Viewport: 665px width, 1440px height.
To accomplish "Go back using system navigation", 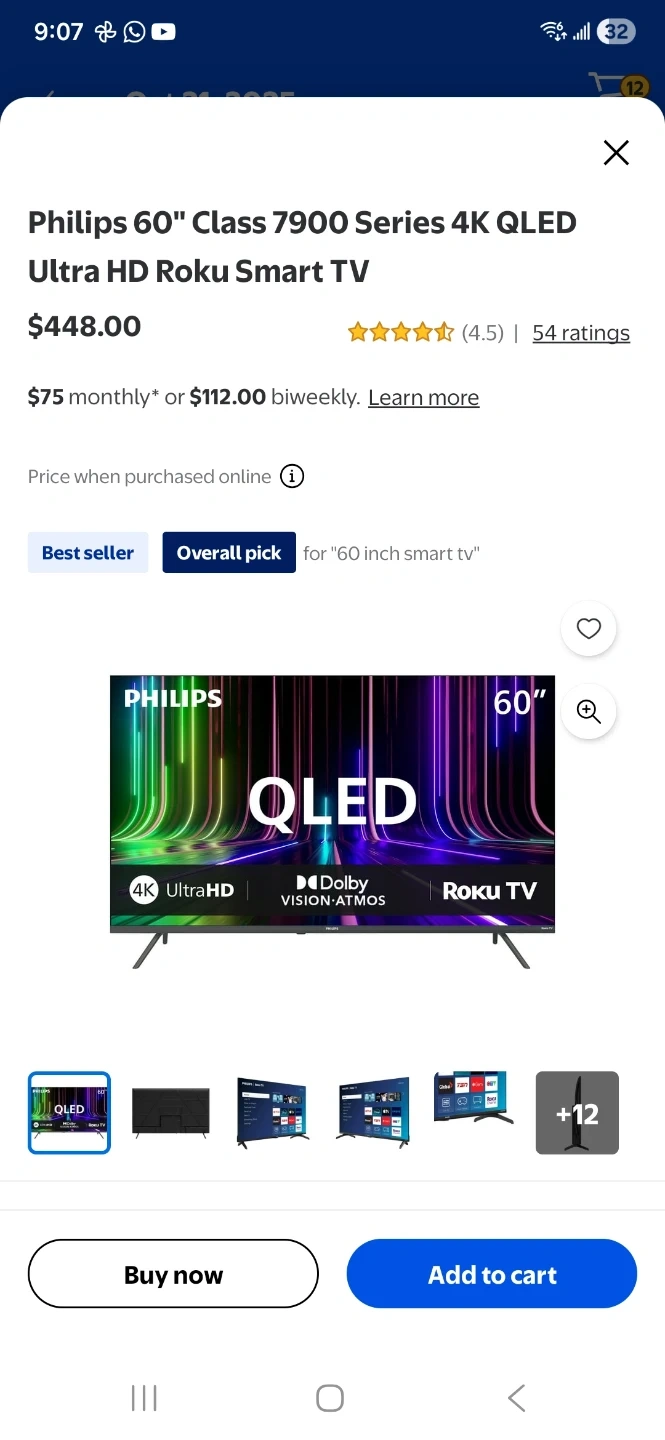I will (x=516, y=1398).
